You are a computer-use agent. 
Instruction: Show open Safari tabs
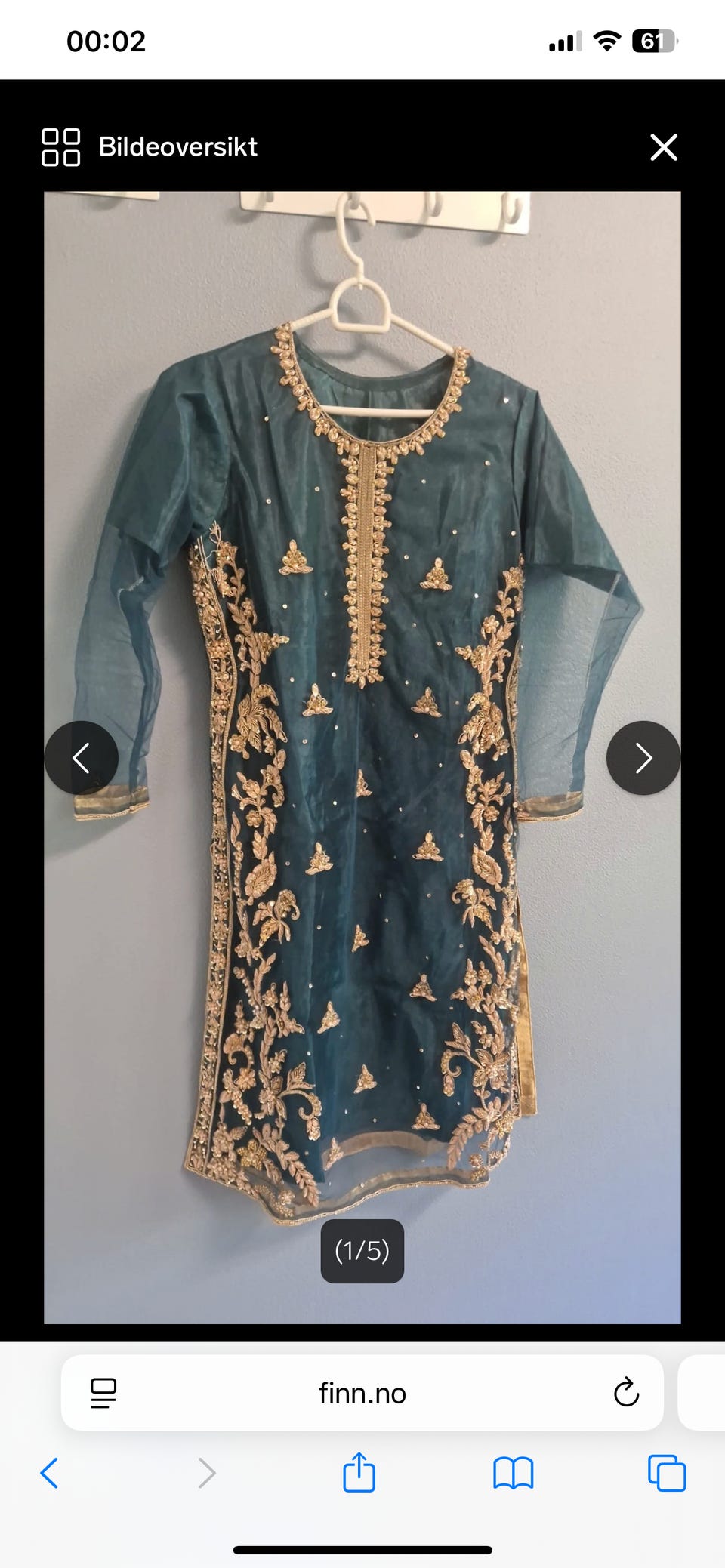[x=666, y=1473]
